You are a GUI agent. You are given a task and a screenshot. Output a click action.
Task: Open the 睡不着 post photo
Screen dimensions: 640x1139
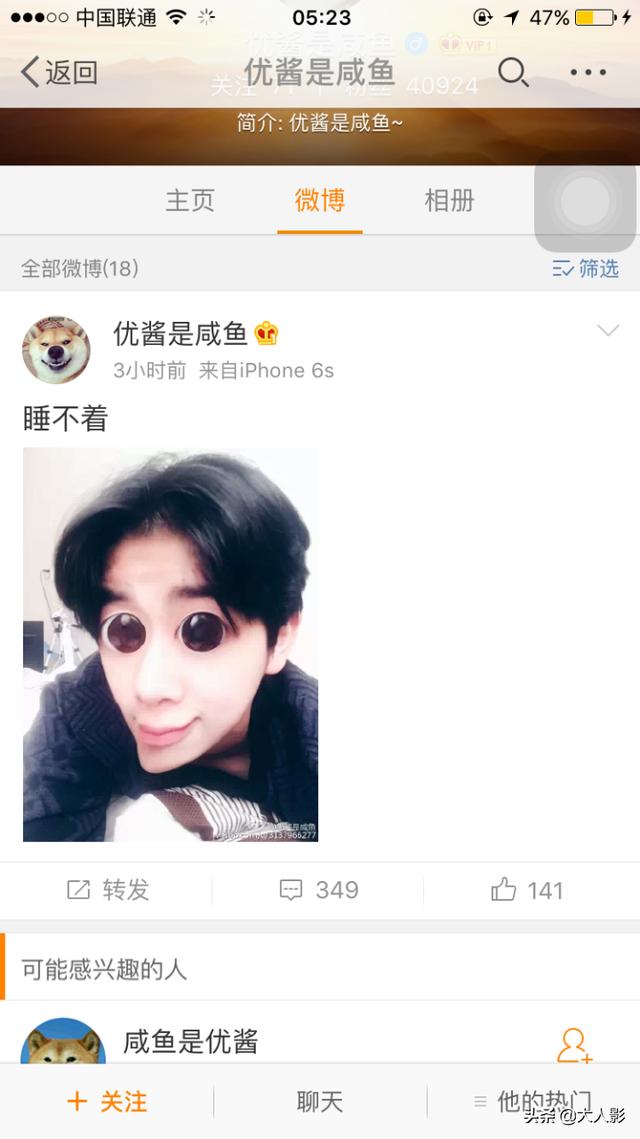point(171,645)
